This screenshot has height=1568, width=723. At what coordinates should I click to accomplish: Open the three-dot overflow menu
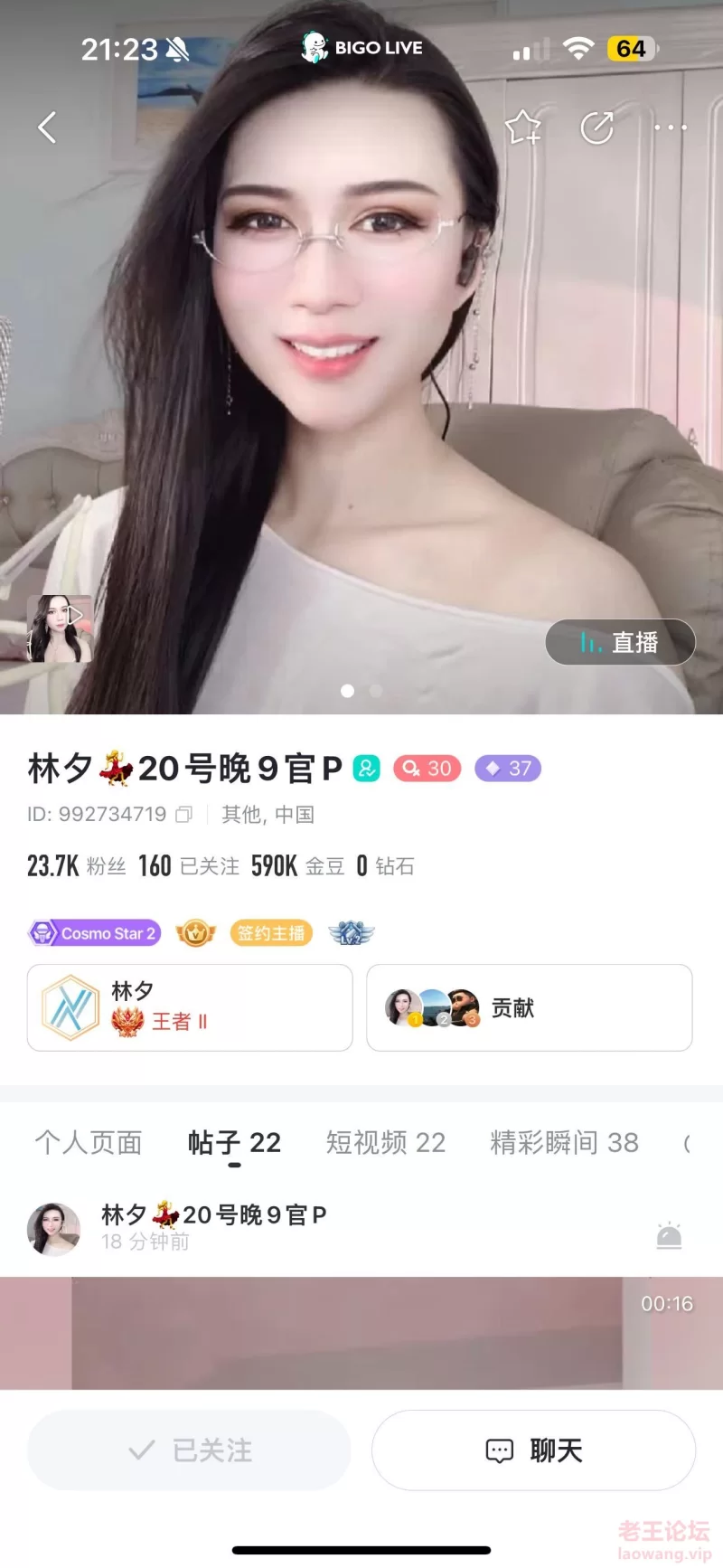670,128
